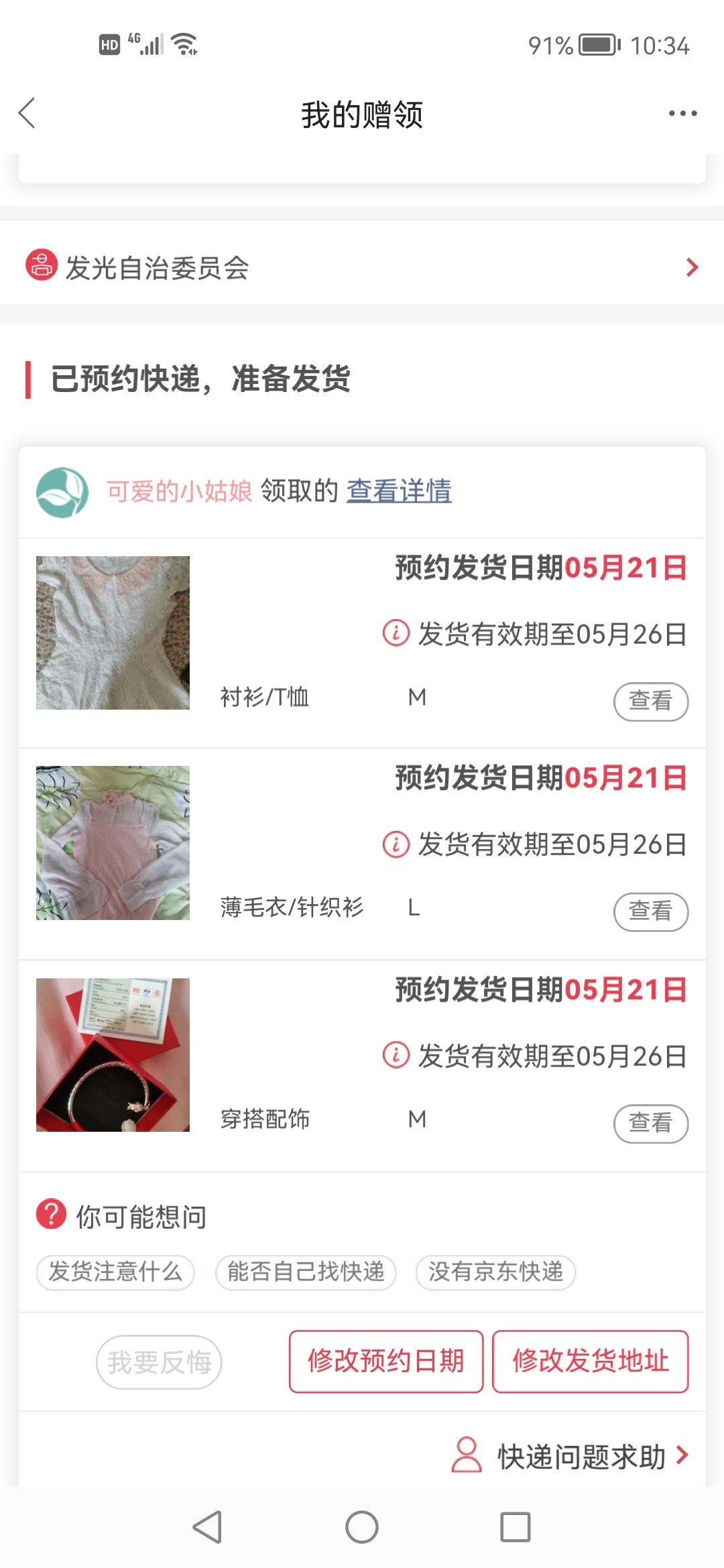Open the 薄毛衣/针织衫 product photo
This screenshot has width=724, height=1568.
[x=113, y=842]
